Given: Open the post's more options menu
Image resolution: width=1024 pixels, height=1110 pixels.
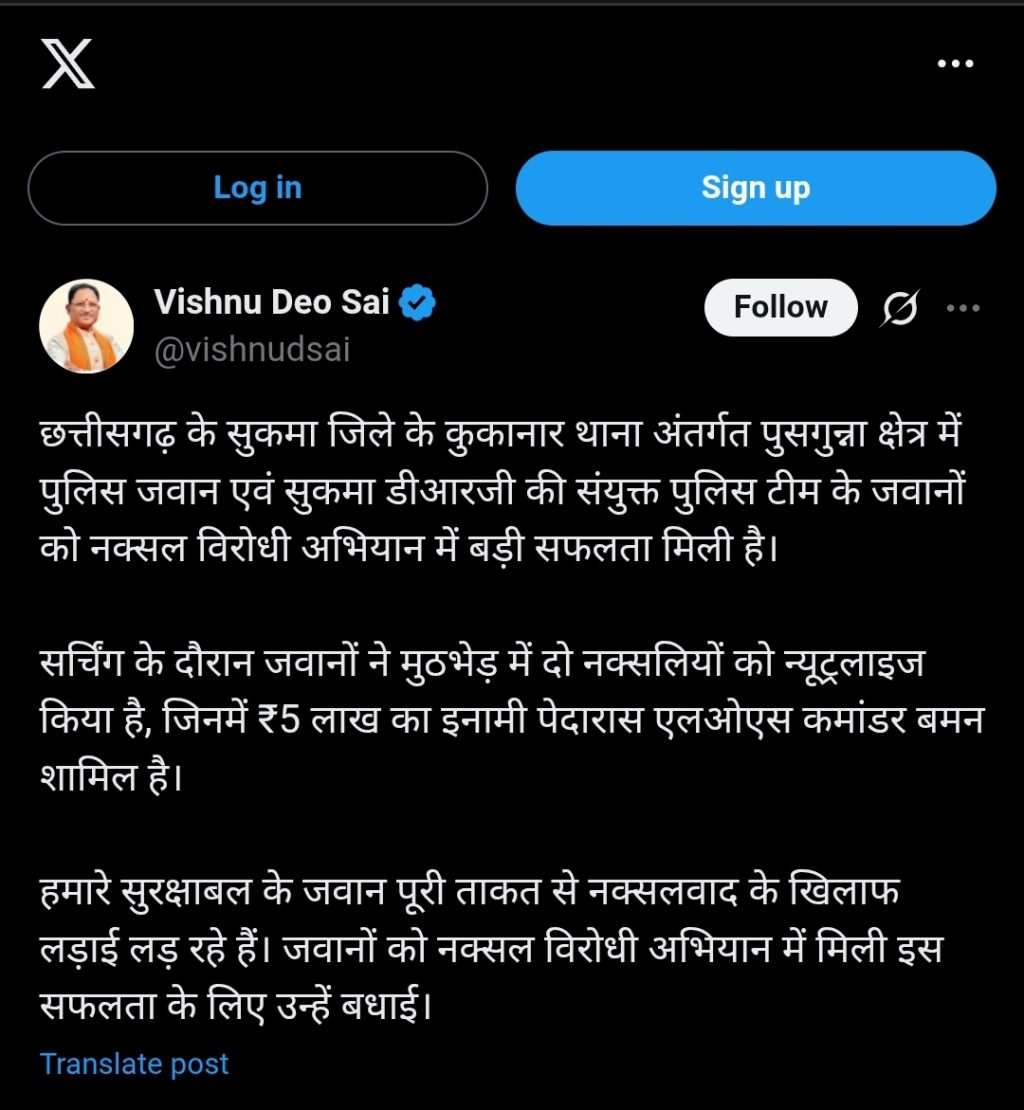Looking at the screenshot, I should 963,309.
